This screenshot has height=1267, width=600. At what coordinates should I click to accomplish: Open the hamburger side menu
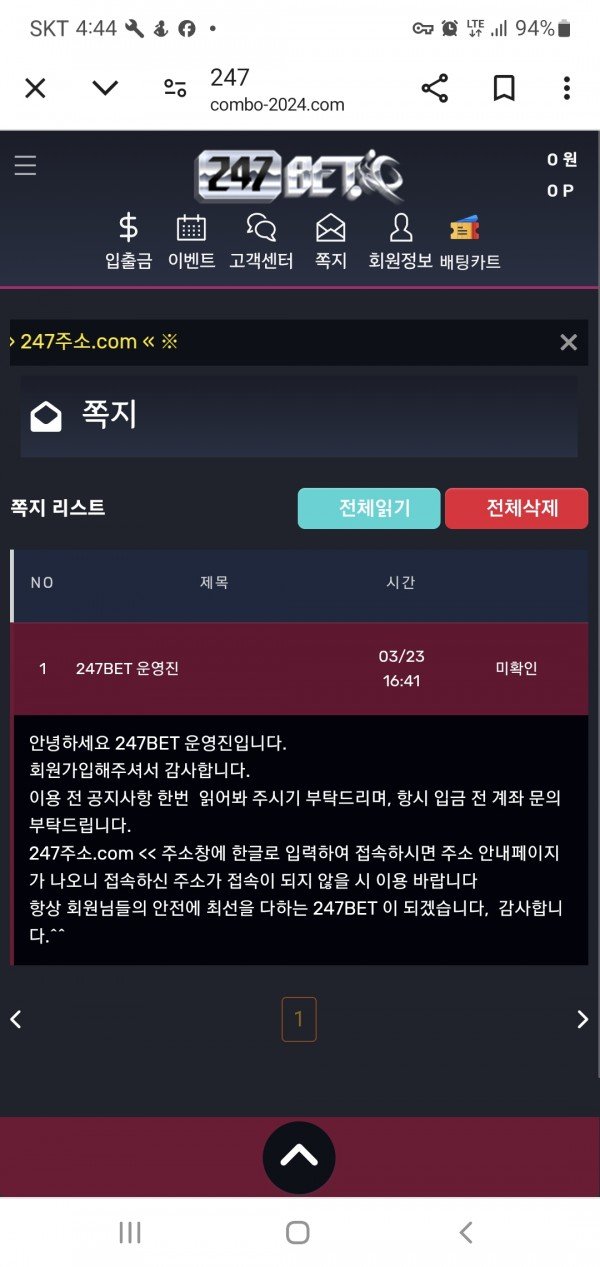pos(25,165)
